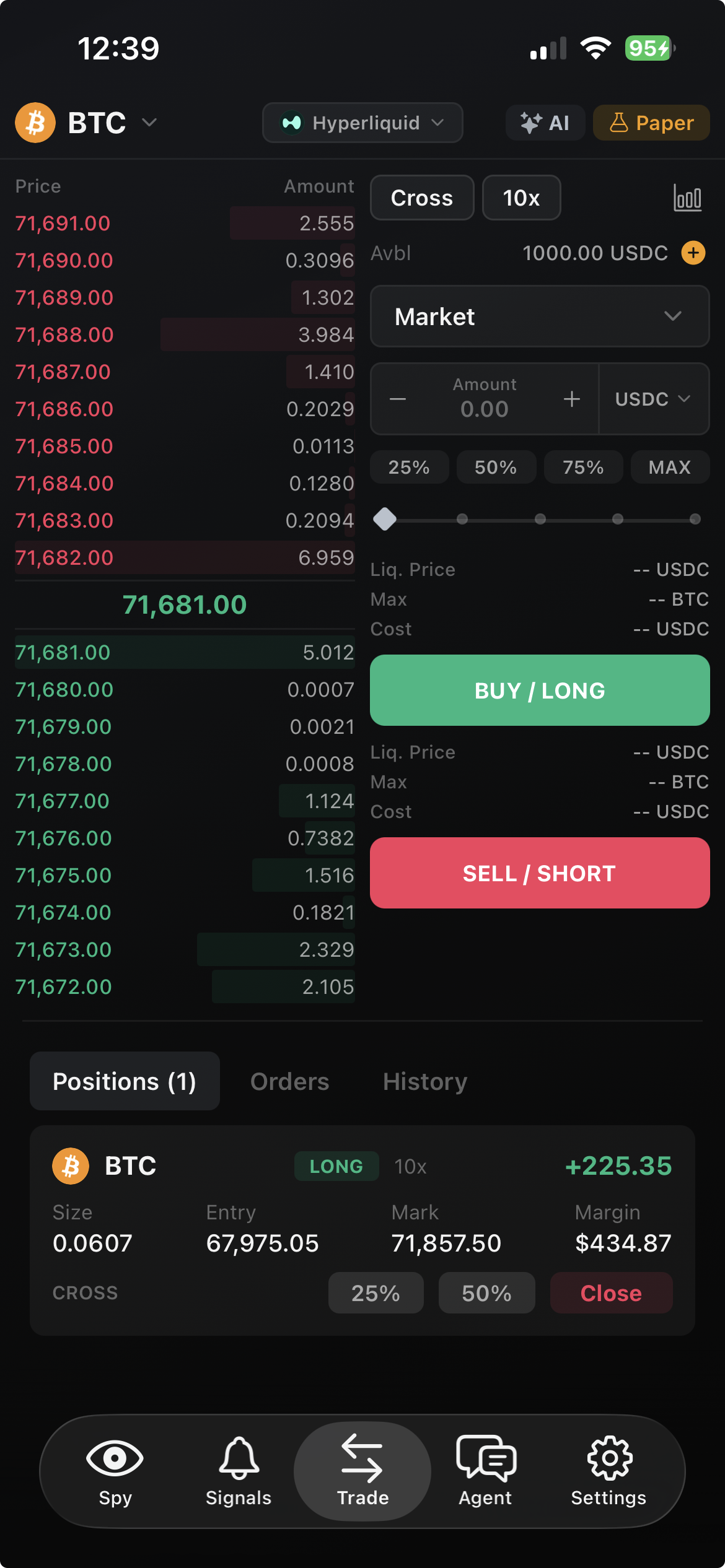Screen dimensions: 725x1568
Task: Tap the plus icon next to available USDC balance
Action: tap(693, 253)
